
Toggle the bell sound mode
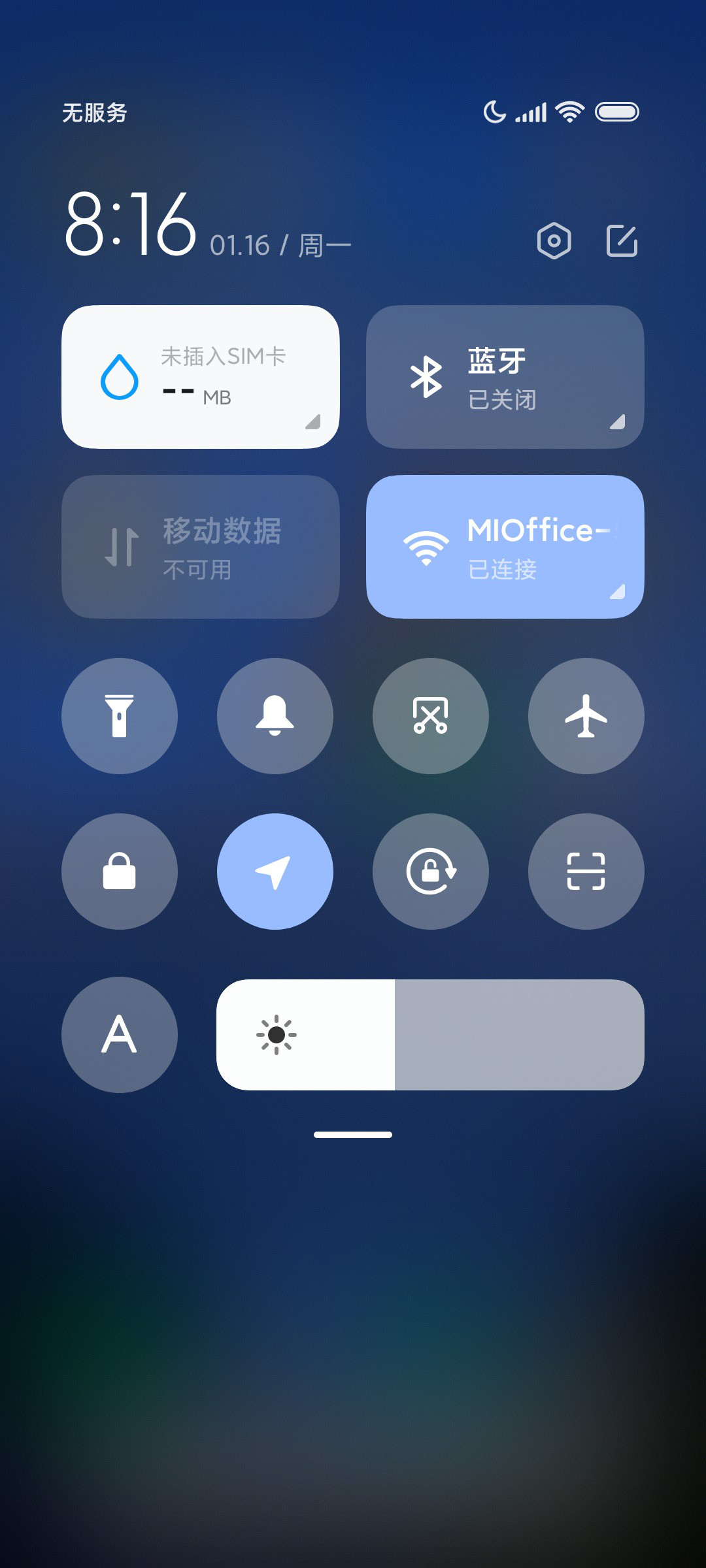click(x=275, y=716)
